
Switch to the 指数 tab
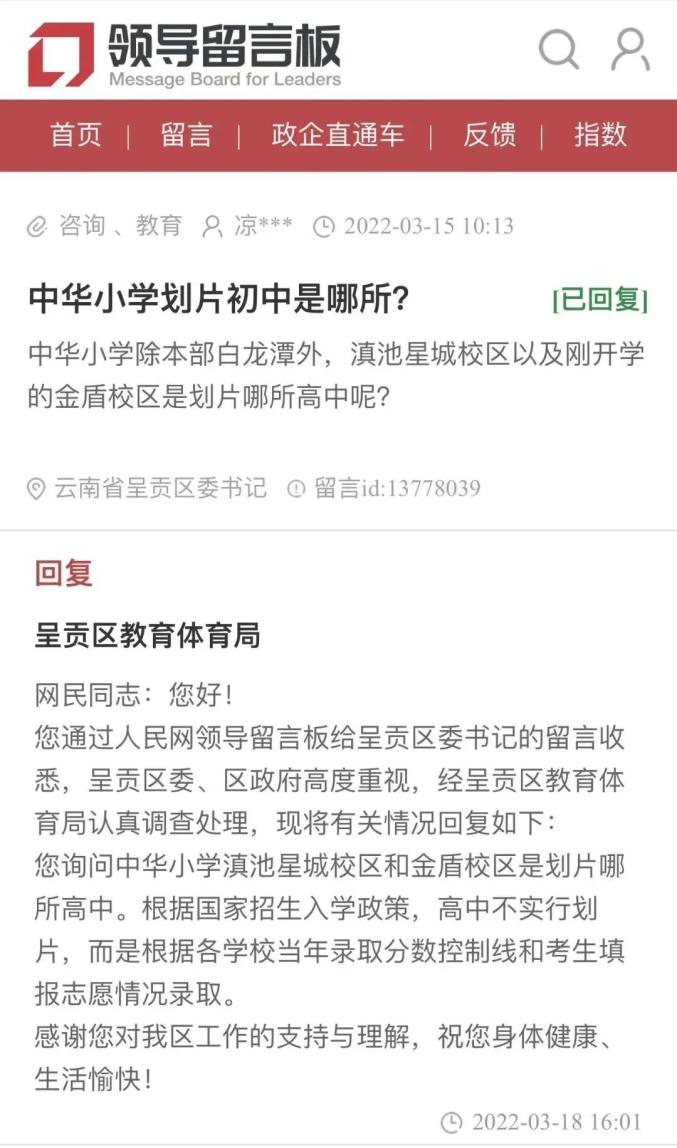coord(600,135)
